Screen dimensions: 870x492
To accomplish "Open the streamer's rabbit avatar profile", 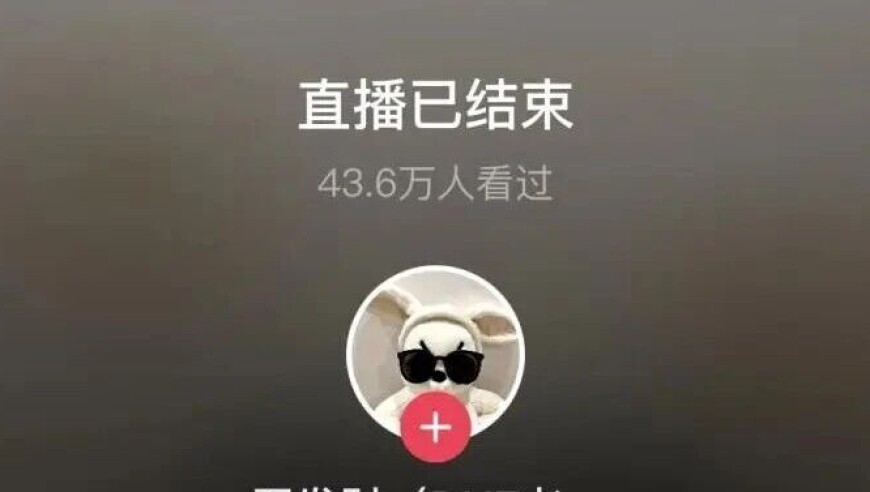I will 435,345.
